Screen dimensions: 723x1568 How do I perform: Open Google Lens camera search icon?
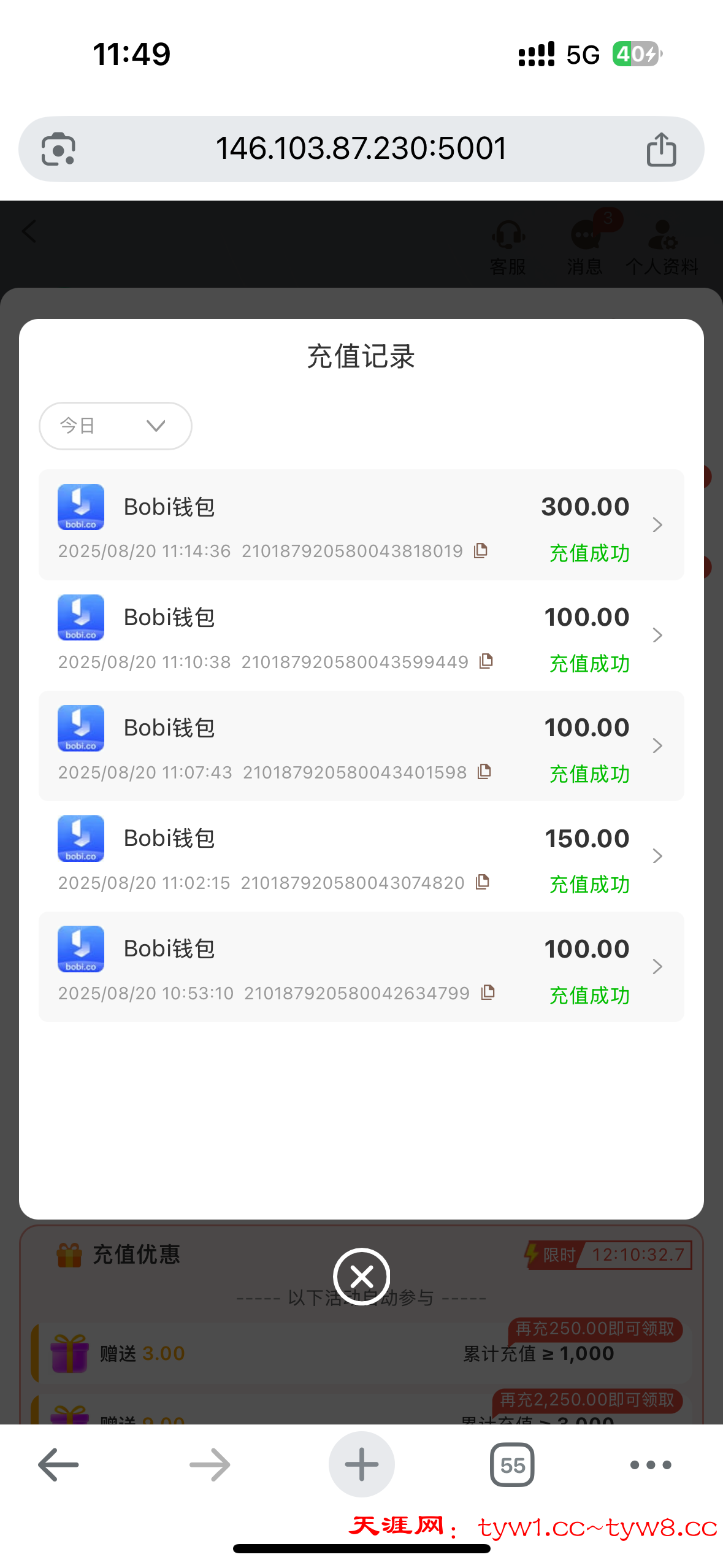[58, 149]
